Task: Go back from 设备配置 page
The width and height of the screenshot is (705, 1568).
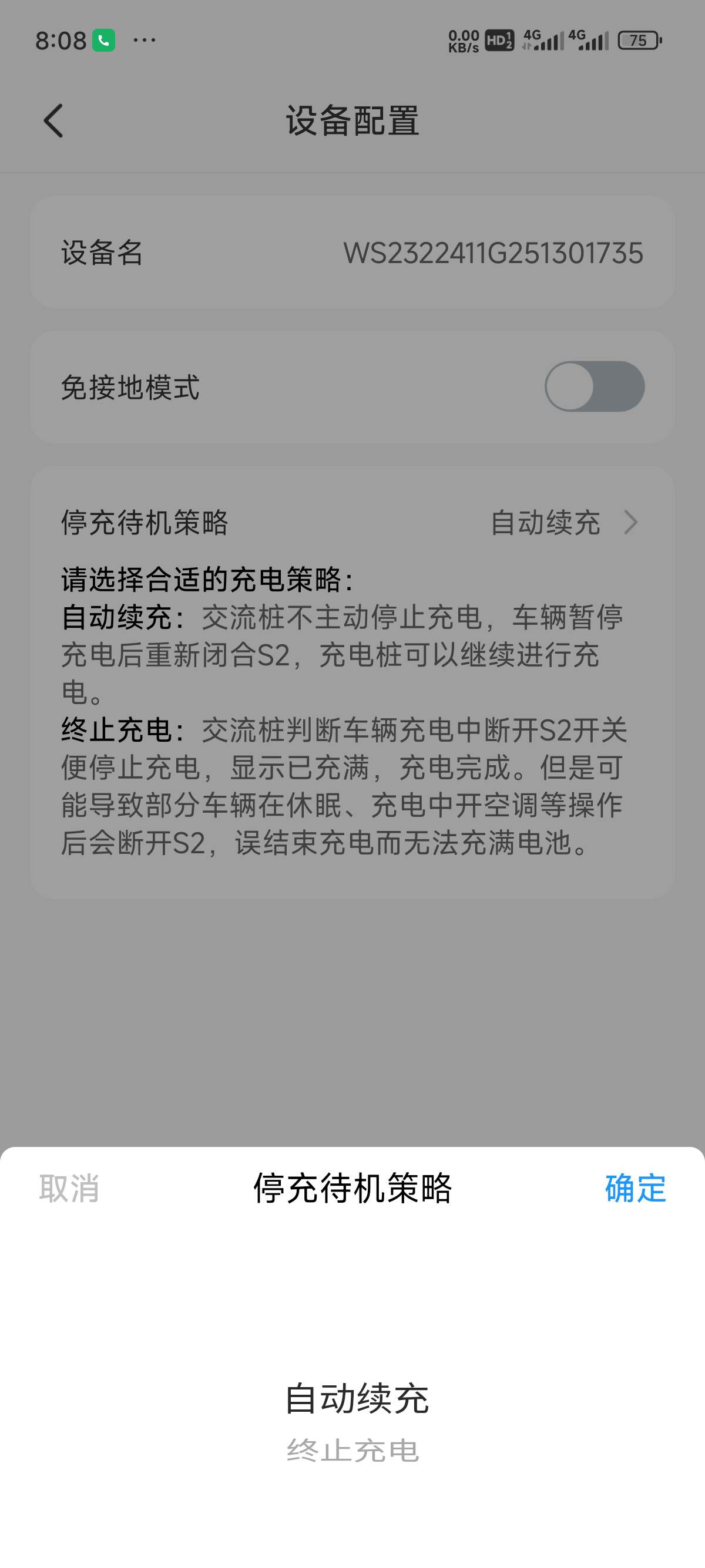Action: pos(53,120)
